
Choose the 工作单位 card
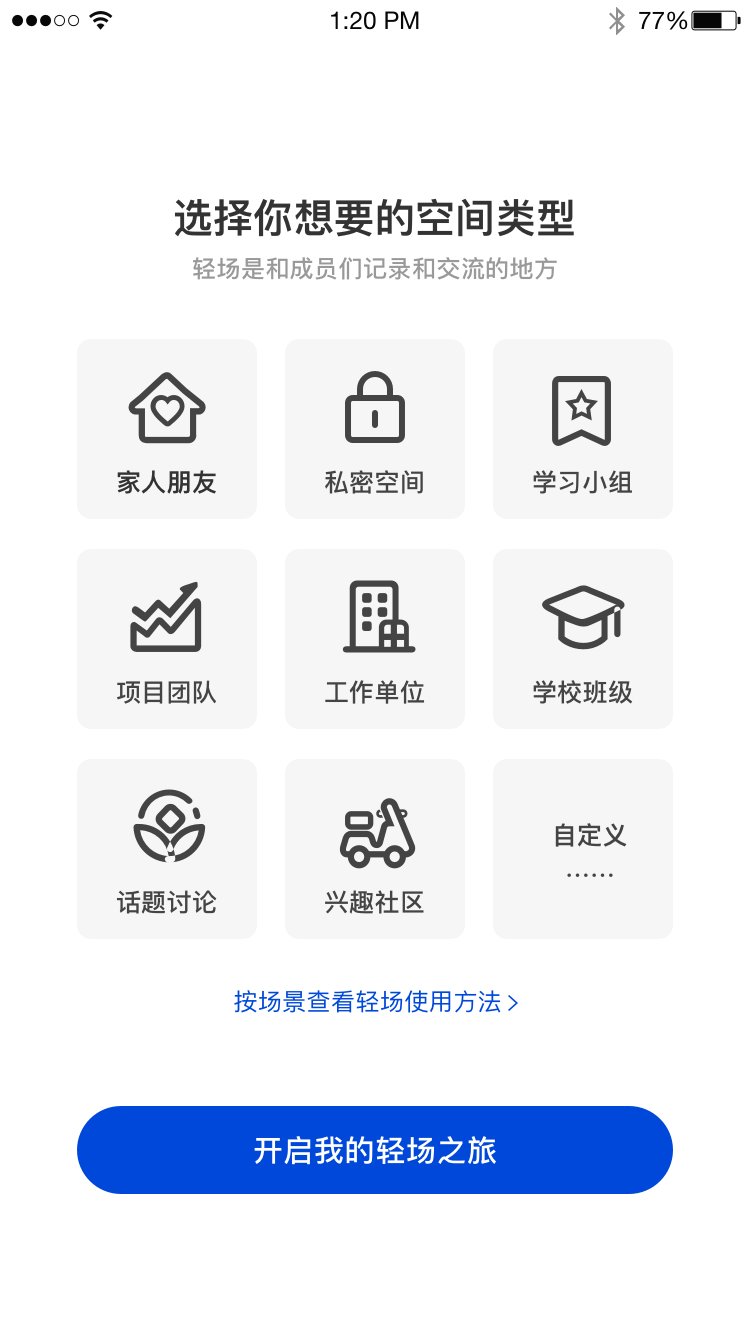(375, 639)
